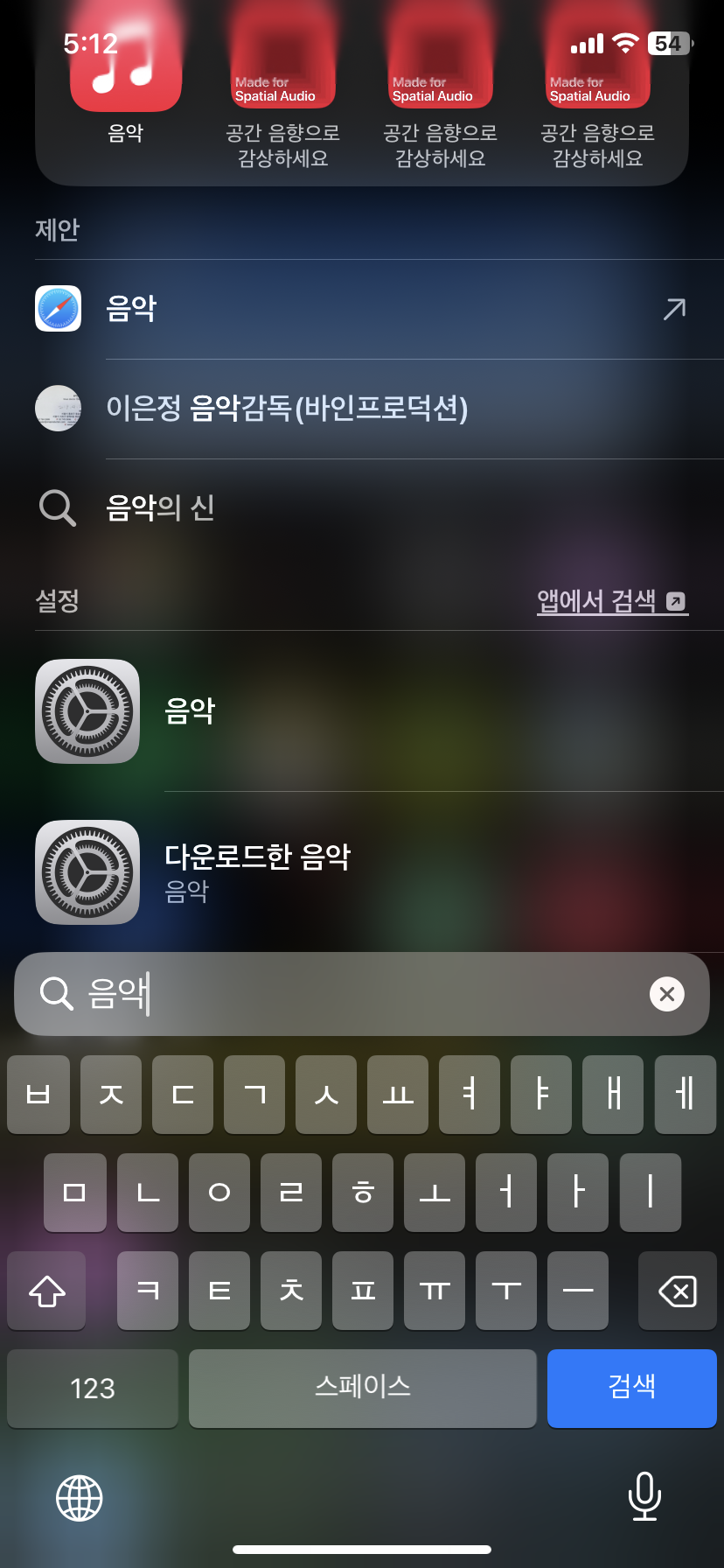Clear the search field text

666,994
